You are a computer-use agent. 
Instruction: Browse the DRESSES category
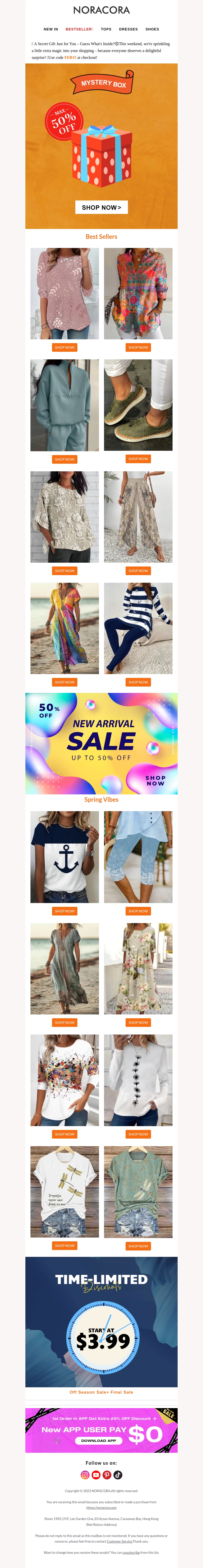coord(128,29)
